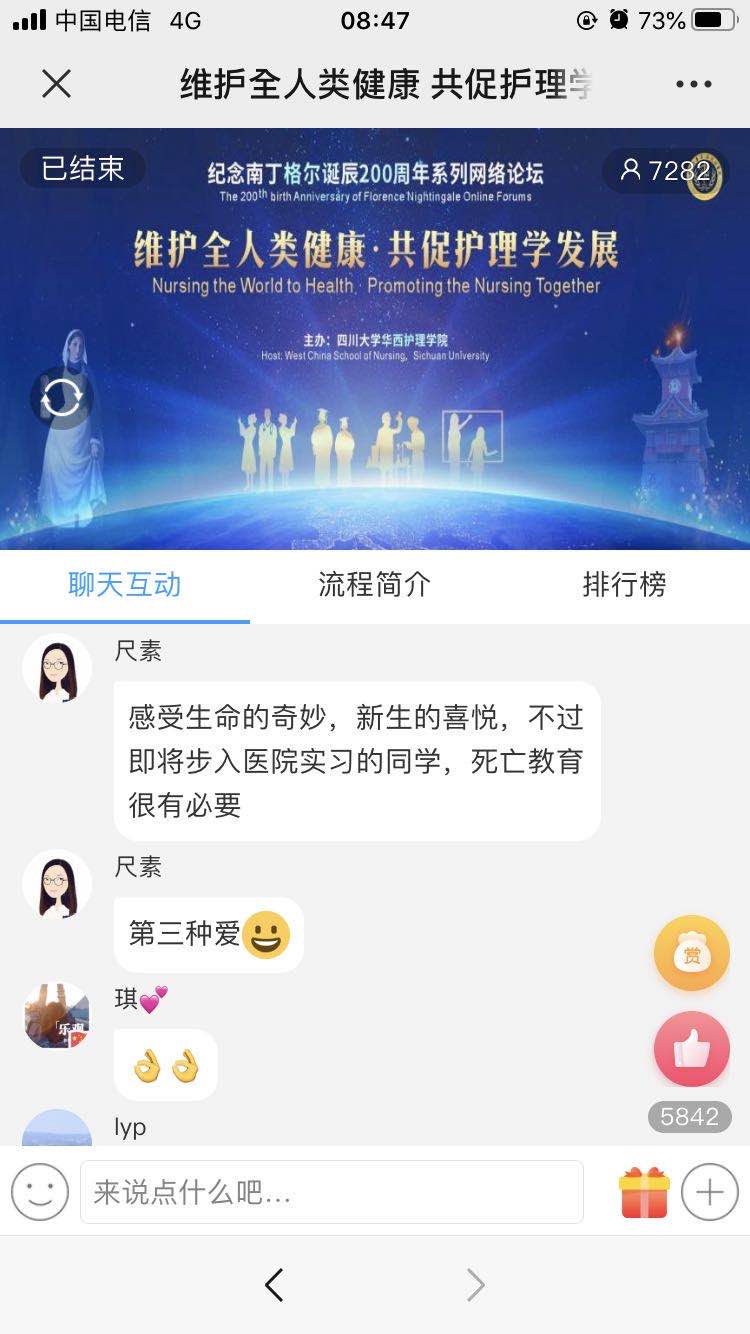This screenshot has height=1334, width=750.
Task: Tap the plus icon for more options
Action: click(709, 1192)
